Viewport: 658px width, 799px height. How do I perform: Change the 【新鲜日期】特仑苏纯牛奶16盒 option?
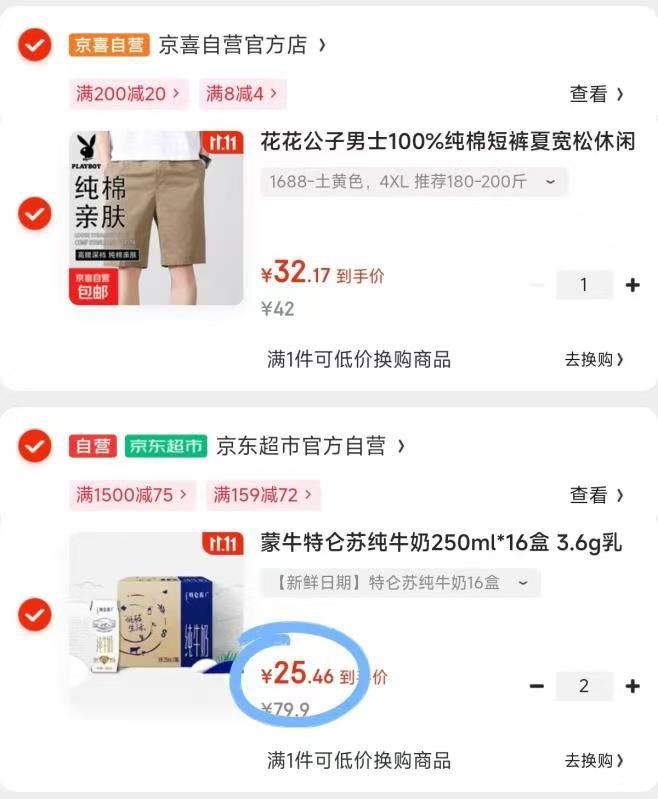coord(400,582)
